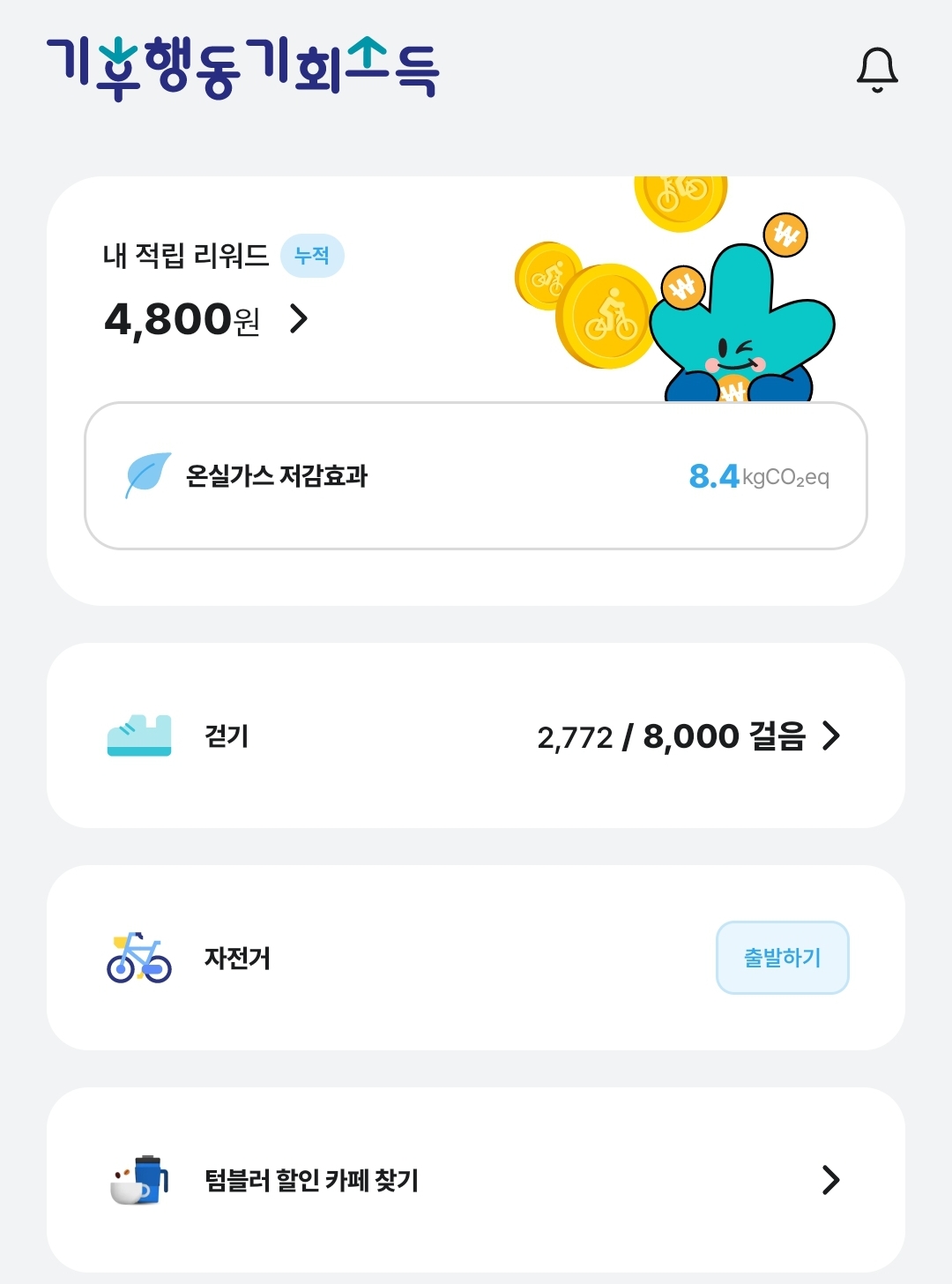
Task: Open the notifications bell
Action: pyautogui.click(x=877, y=70)
